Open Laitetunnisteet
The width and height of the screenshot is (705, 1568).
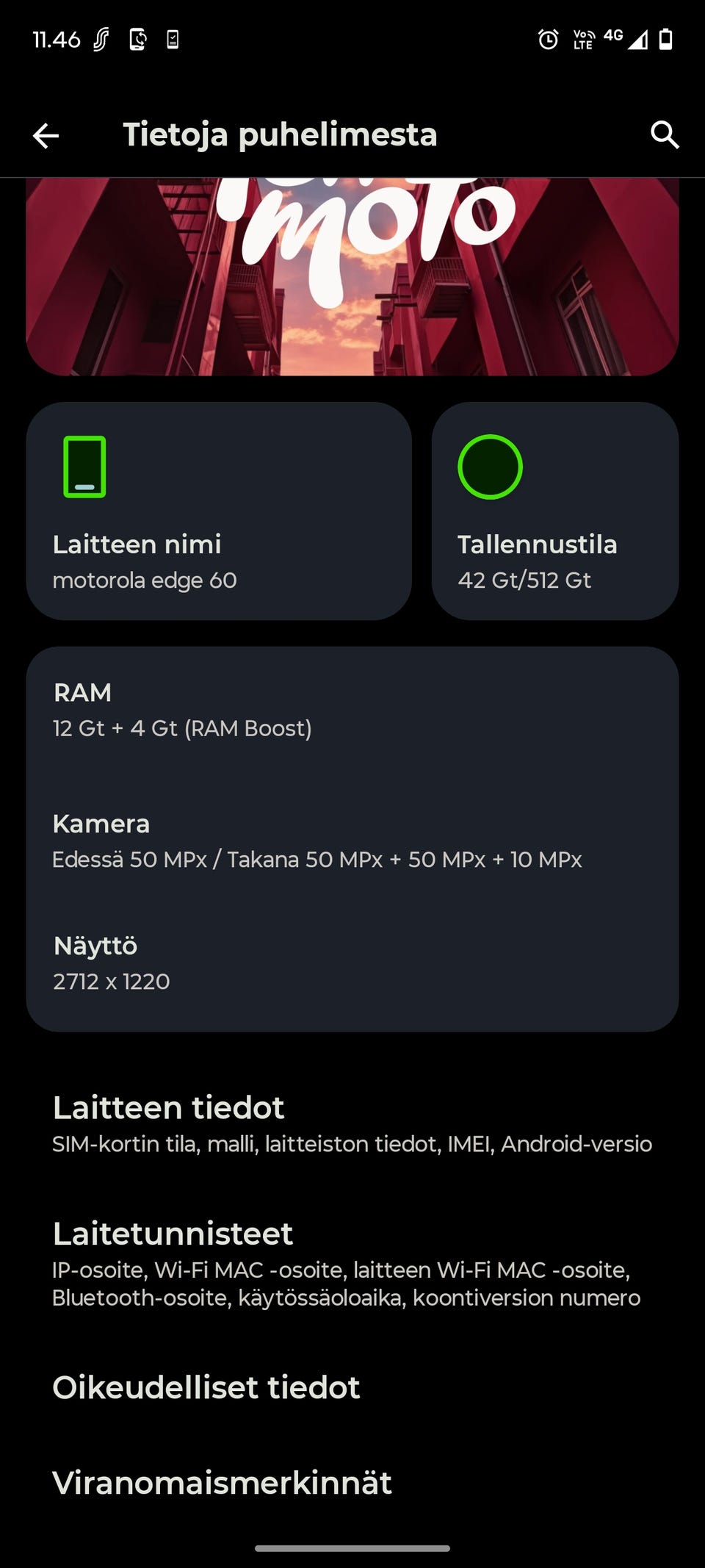coord(352,1264)
